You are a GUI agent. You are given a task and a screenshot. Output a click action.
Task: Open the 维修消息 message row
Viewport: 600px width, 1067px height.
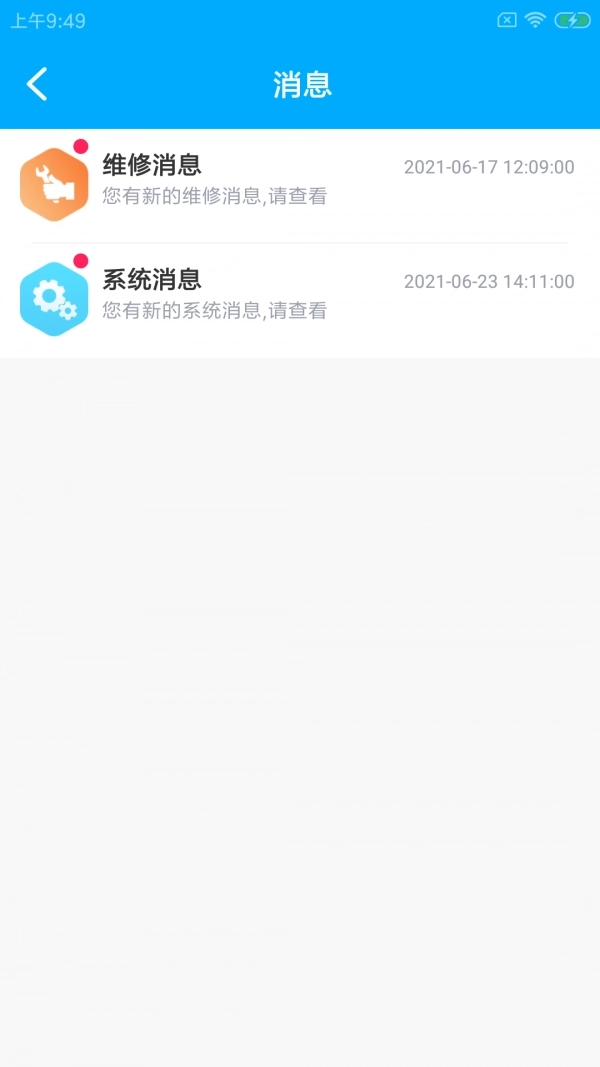point(300,182)
